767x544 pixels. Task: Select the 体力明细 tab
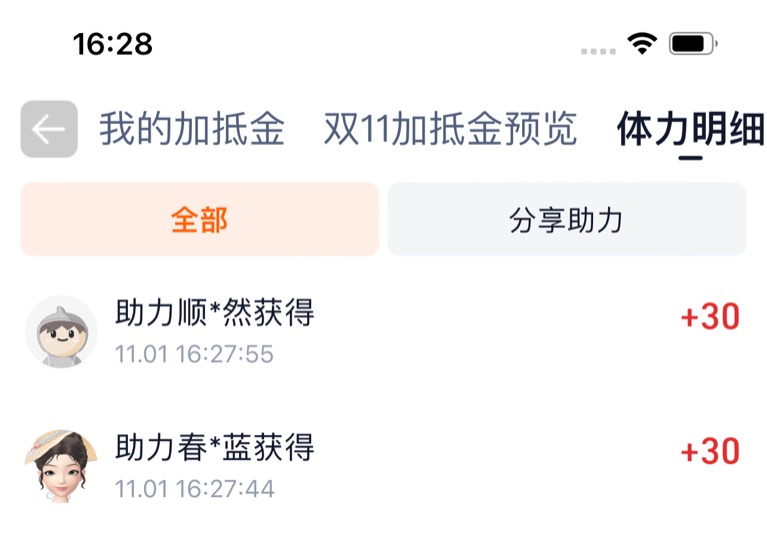[690, 130]
